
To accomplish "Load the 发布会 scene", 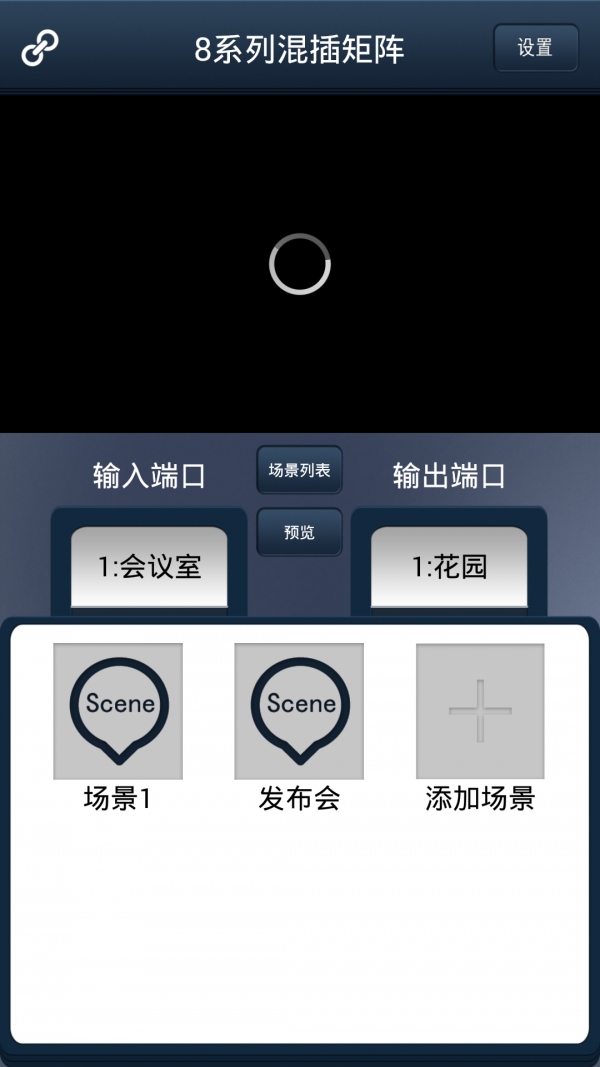I will [299, 711].
